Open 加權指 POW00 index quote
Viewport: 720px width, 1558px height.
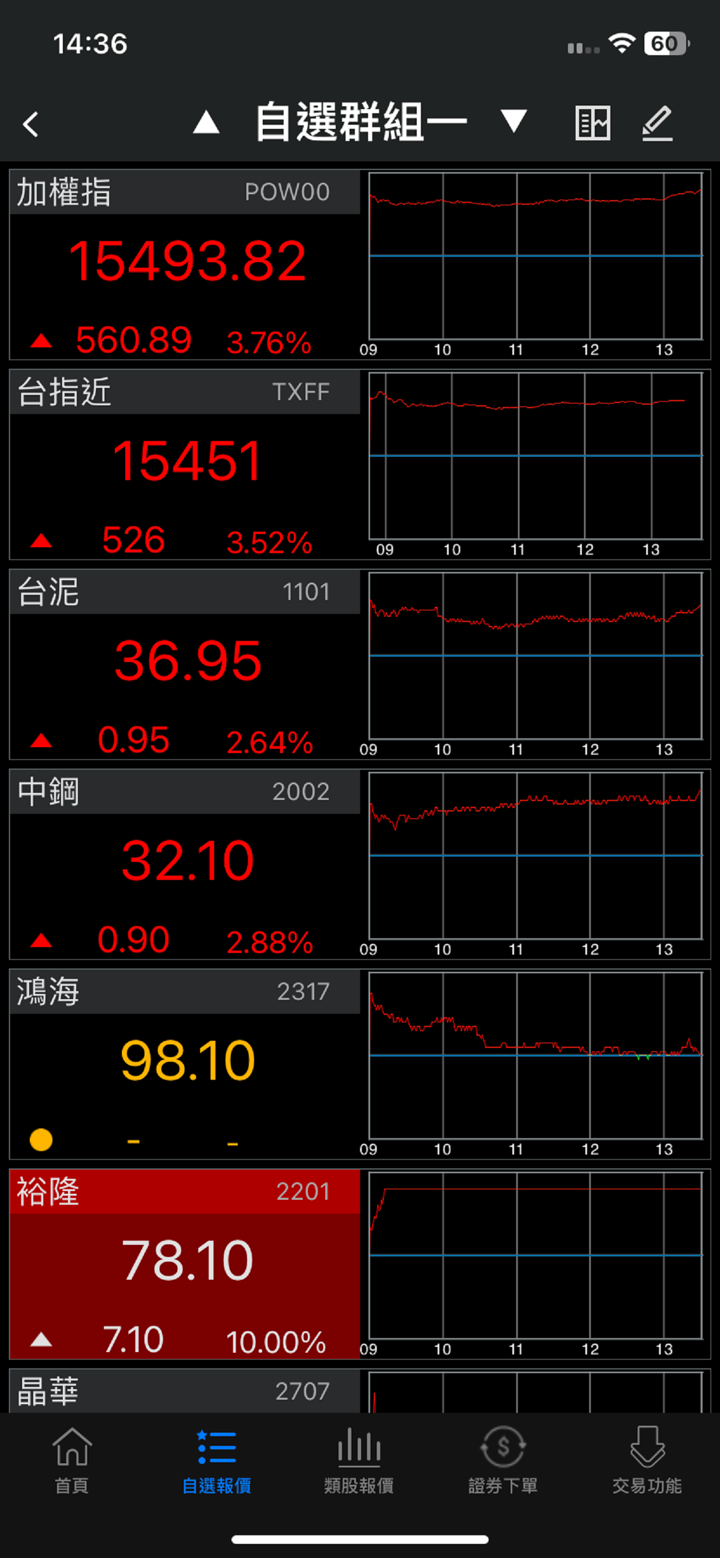click(186, 264)
